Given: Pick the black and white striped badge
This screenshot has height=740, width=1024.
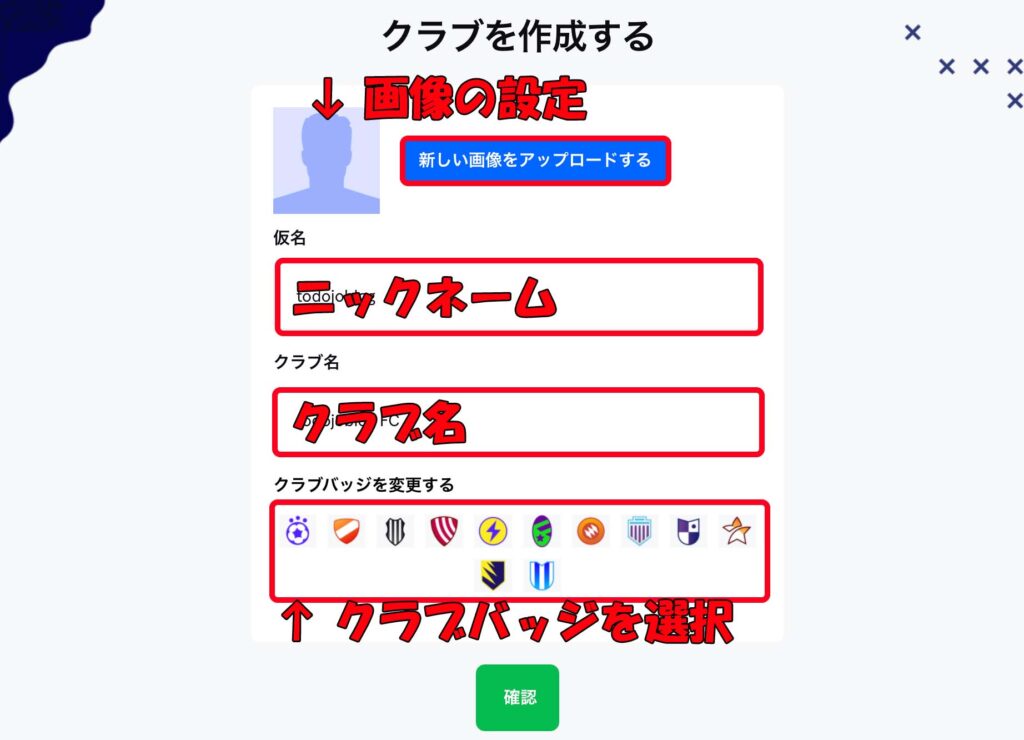Looking at the screenshot, I should pyautogui.click(x=395, y=531).
